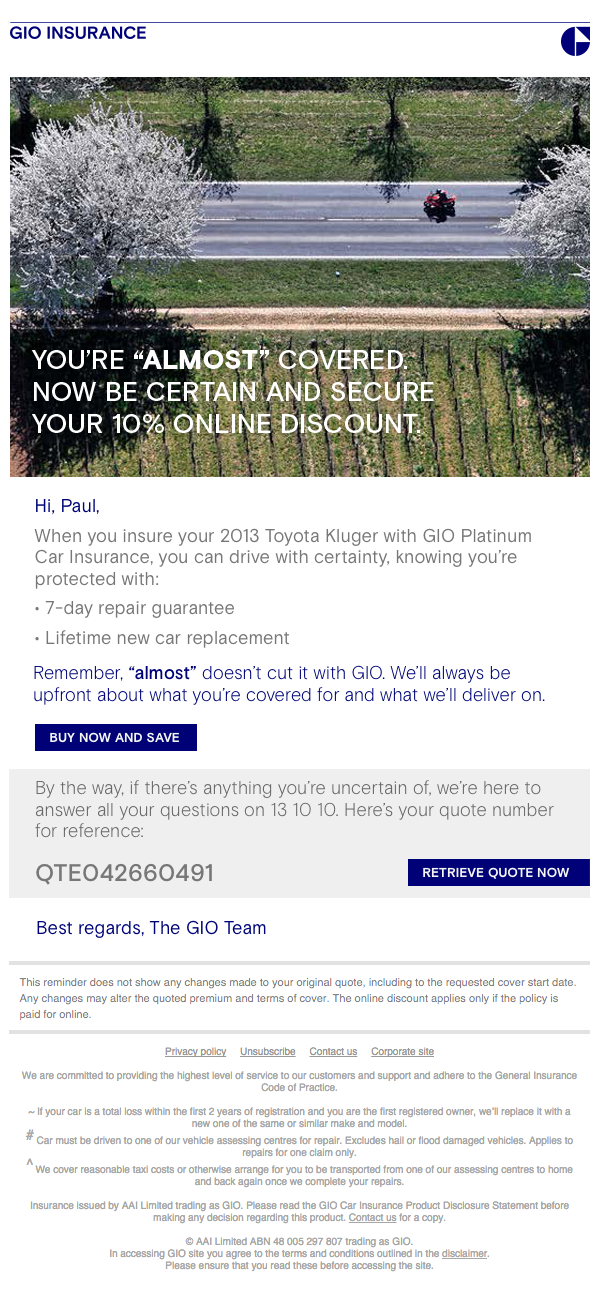Tap the Unsubscribe link
Screen dimensions: 600x1305
[267, 1052]
